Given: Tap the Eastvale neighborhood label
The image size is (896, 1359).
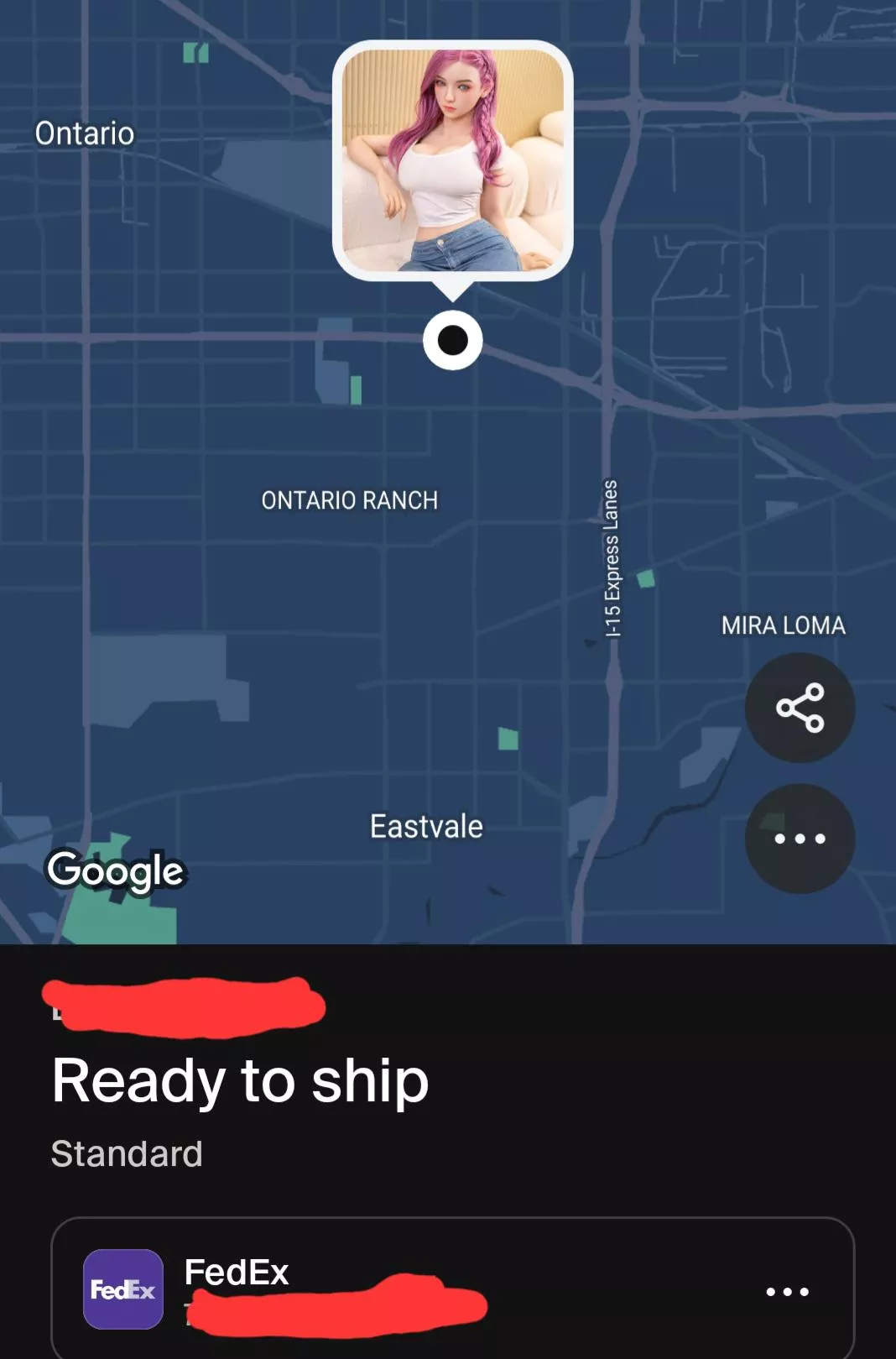Looking at the screenshot, I should (426, 825).
